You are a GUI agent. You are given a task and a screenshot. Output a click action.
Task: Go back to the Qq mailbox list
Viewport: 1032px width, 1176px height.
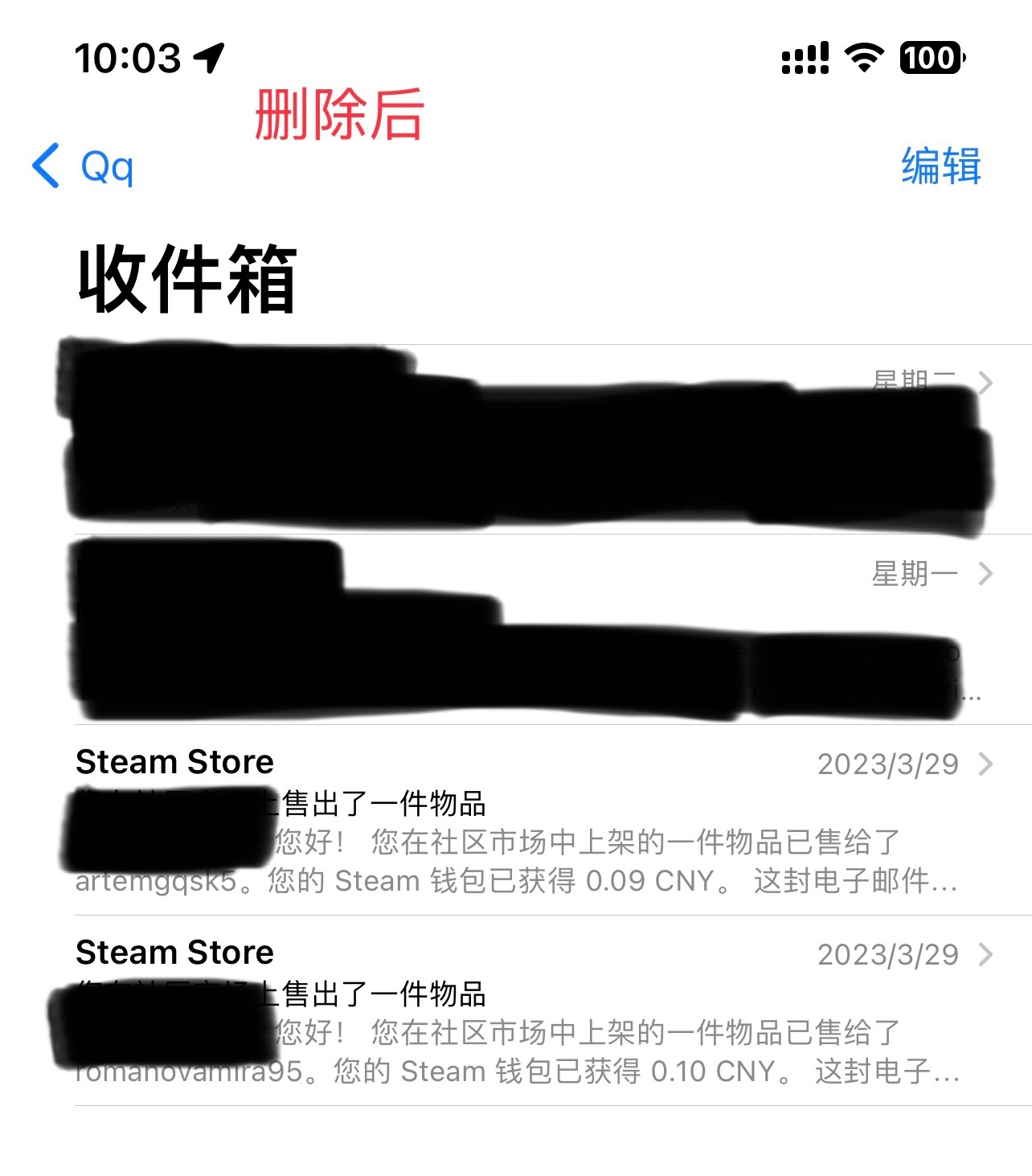point(83,166)
